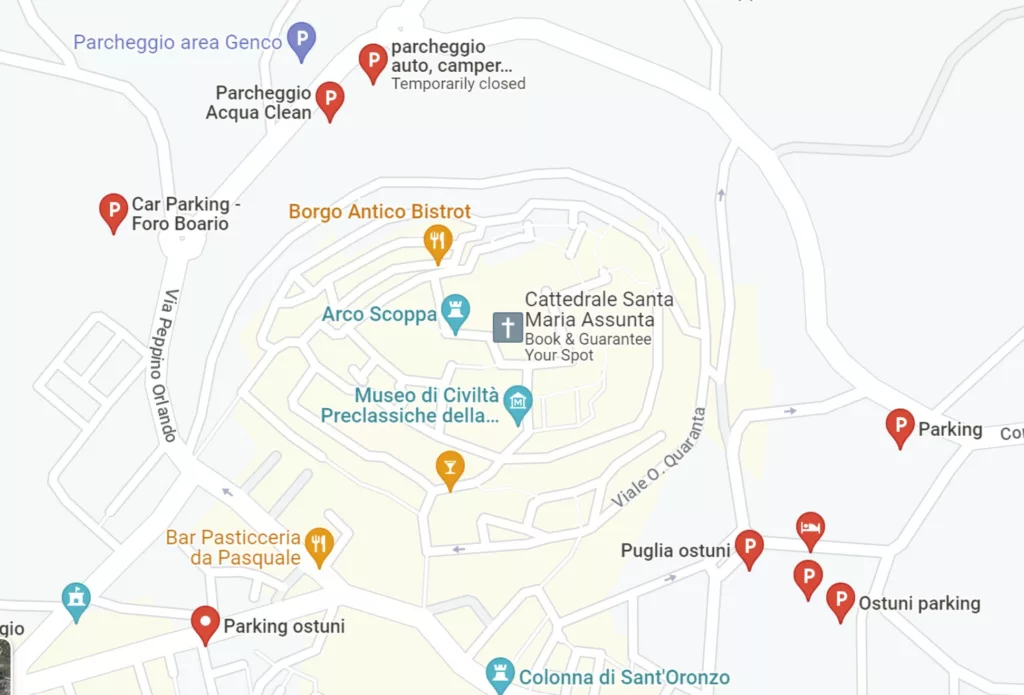Open Car Parking - Foro Boario pin

[x=113, y=211]
